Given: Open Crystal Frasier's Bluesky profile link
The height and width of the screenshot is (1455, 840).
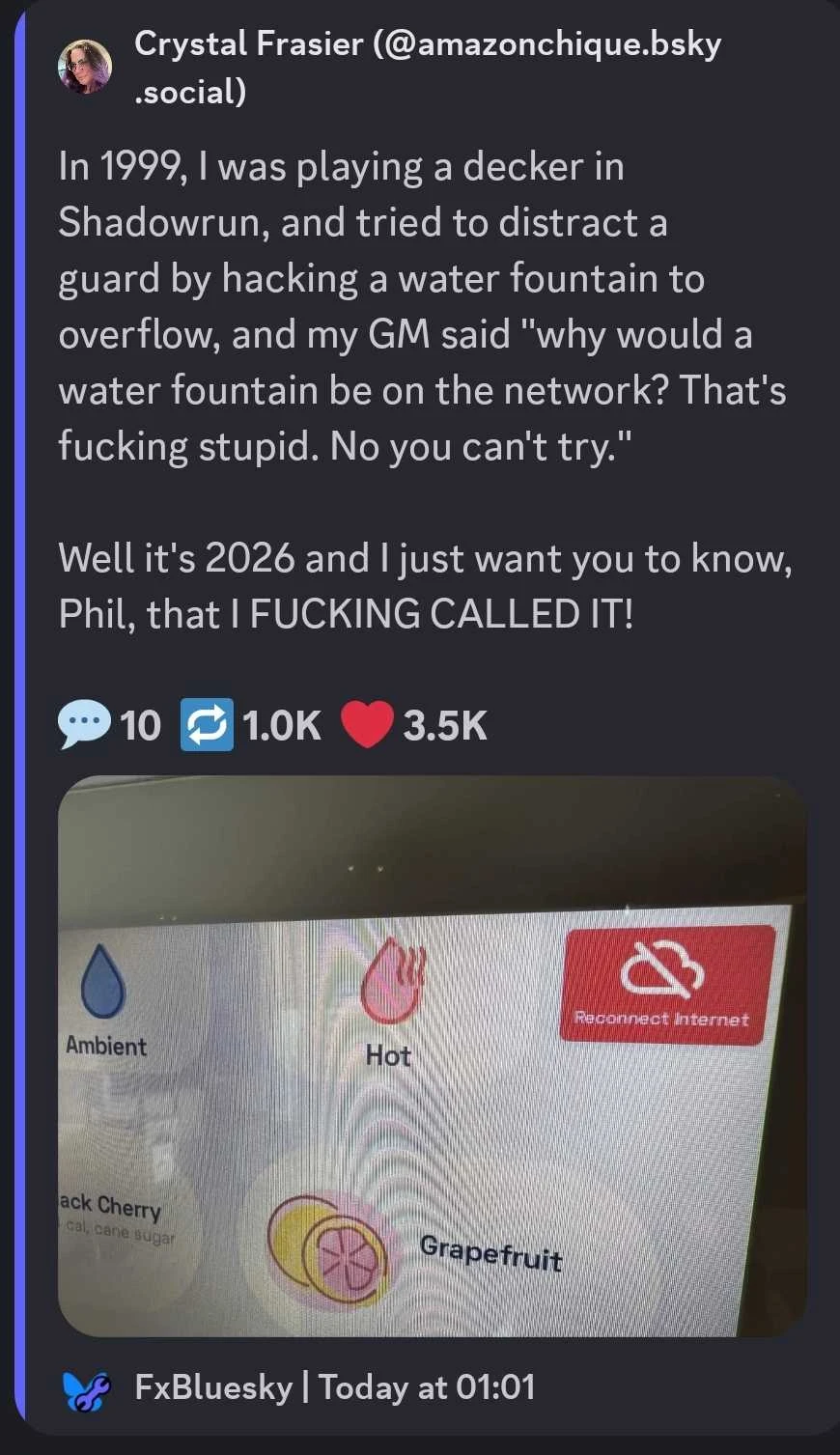Looking at the screenshot, I should [426, 45].
